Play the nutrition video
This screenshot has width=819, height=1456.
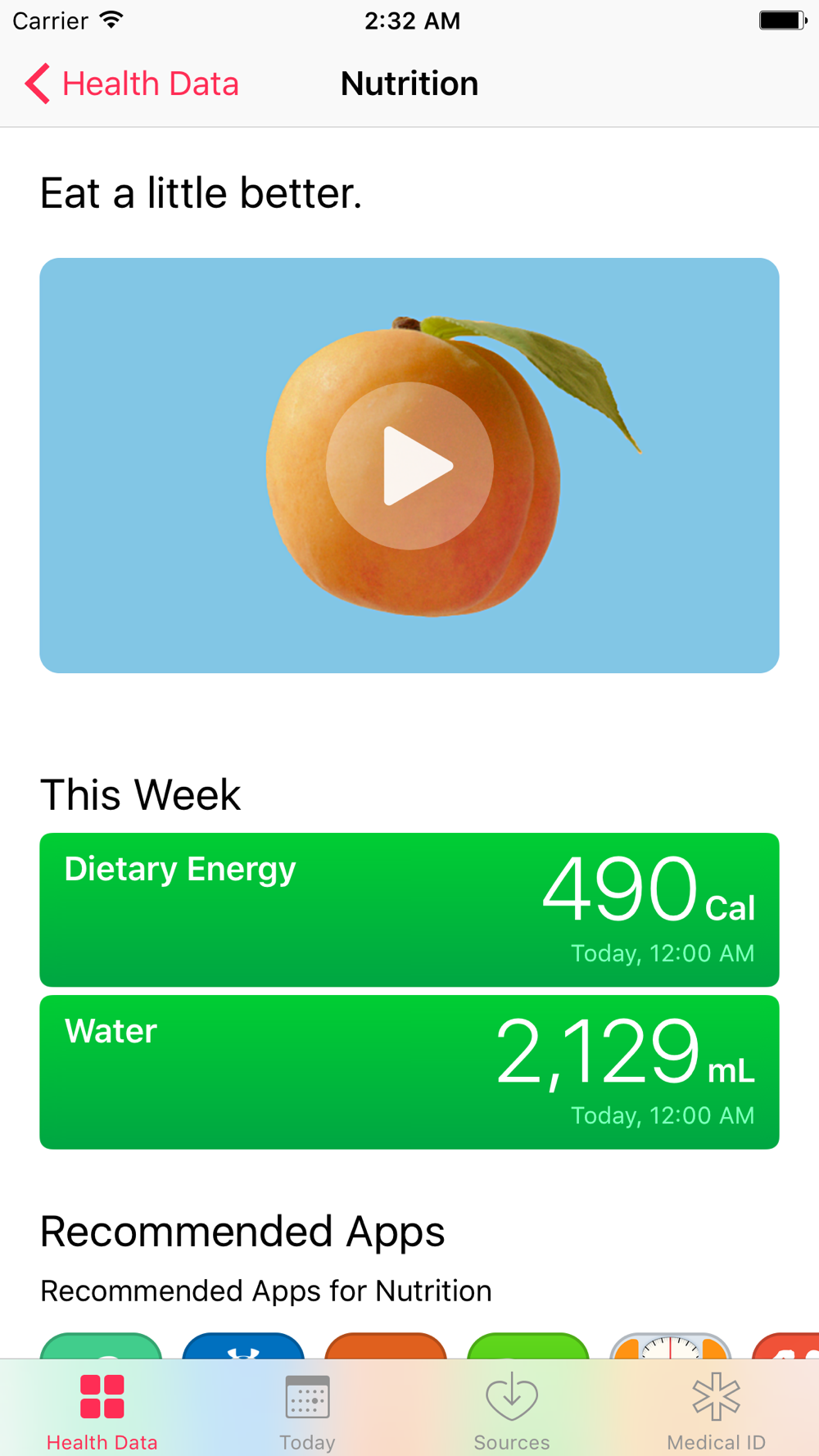409,466
